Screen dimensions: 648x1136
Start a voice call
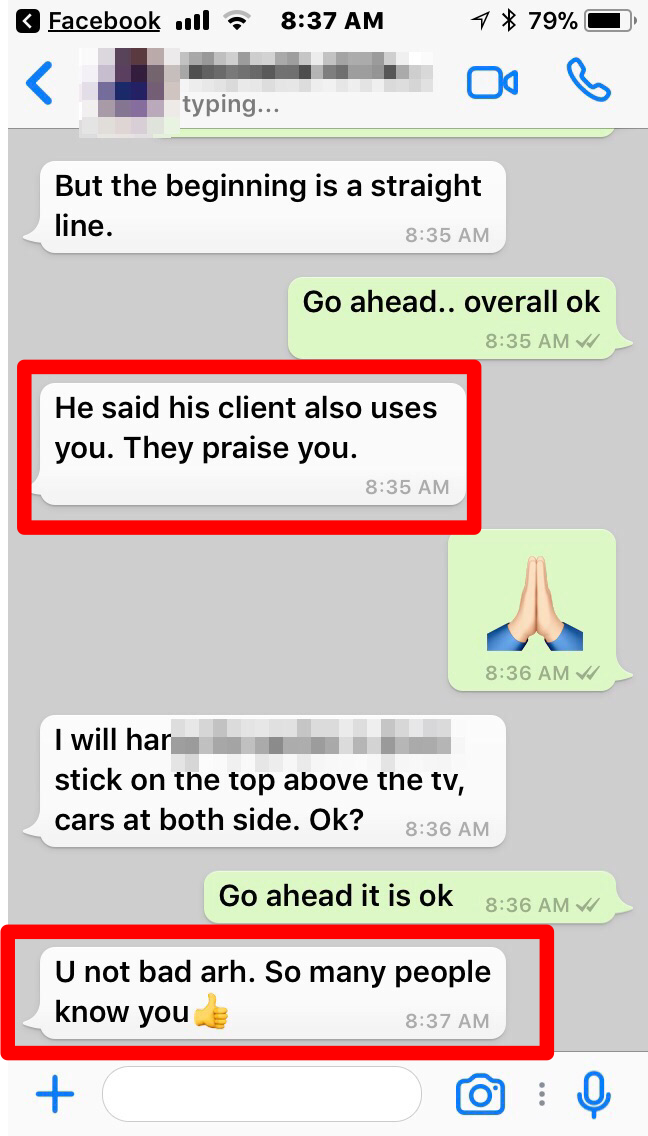[587, 81]
